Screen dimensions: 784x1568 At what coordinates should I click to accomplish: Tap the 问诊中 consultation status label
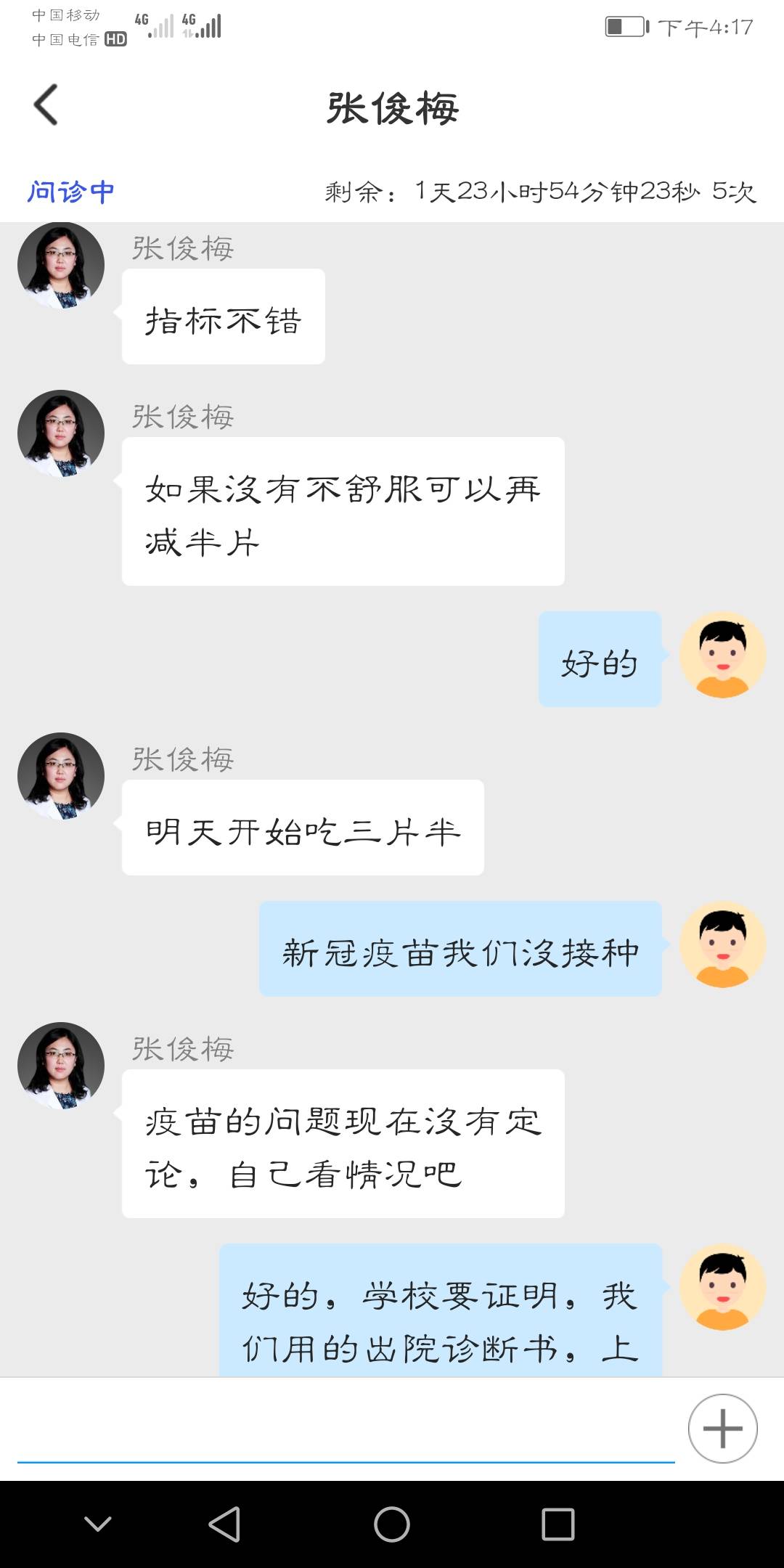click(x=70, y=190)
